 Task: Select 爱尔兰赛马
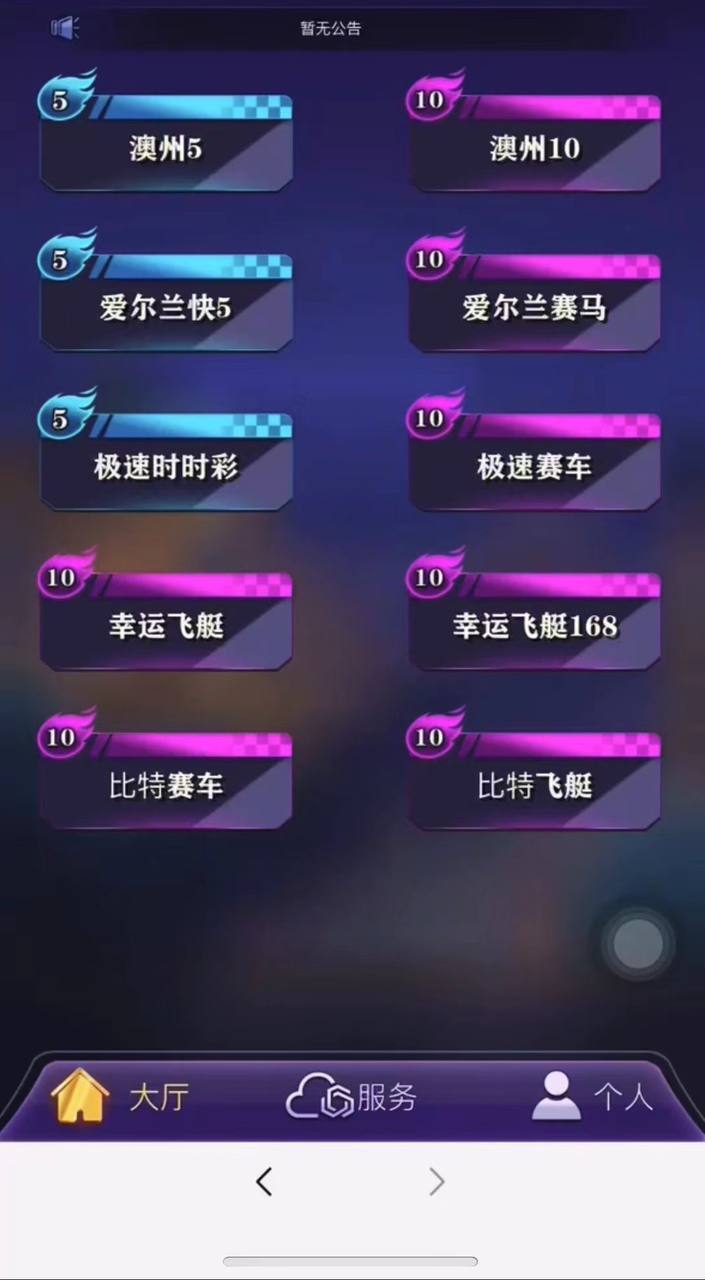[x=535, y=308]
